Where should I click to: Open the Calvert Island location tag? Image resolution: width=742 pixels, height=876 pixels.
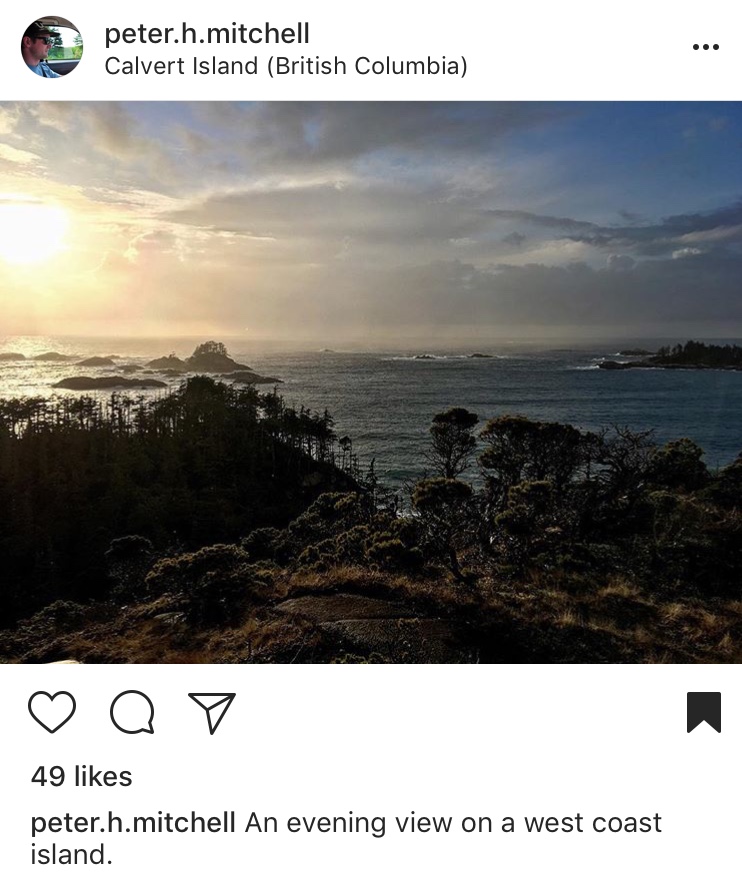(286, 67)
